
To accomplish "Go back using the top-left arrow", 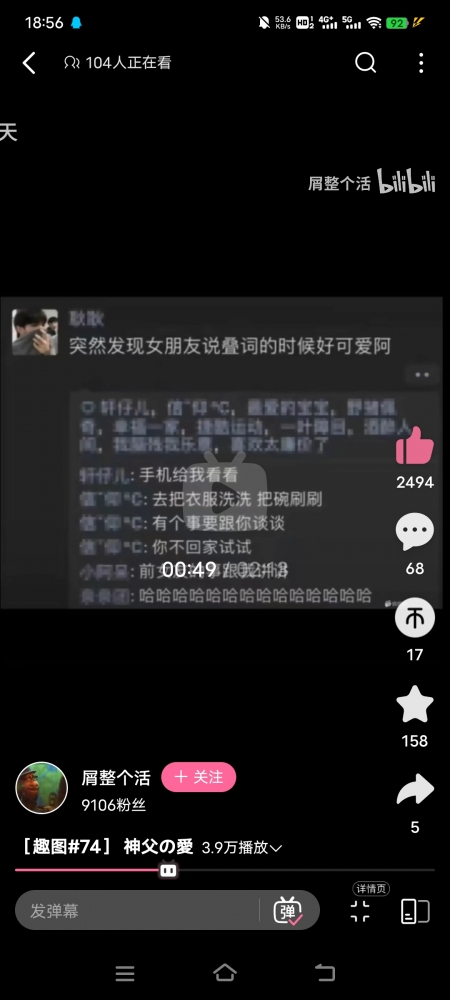I will pos(29,63).
